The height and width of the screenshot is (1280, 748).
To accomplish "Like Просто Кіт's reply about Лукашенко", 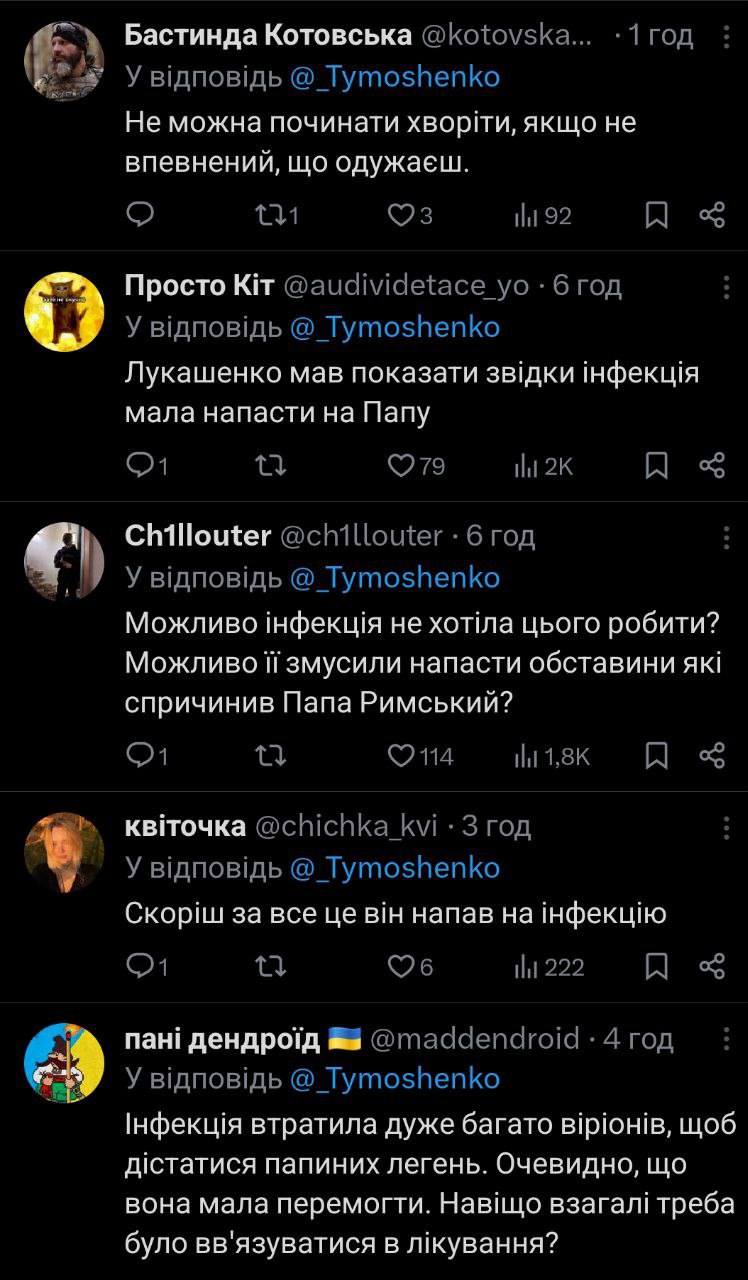I will pos(400,465).
